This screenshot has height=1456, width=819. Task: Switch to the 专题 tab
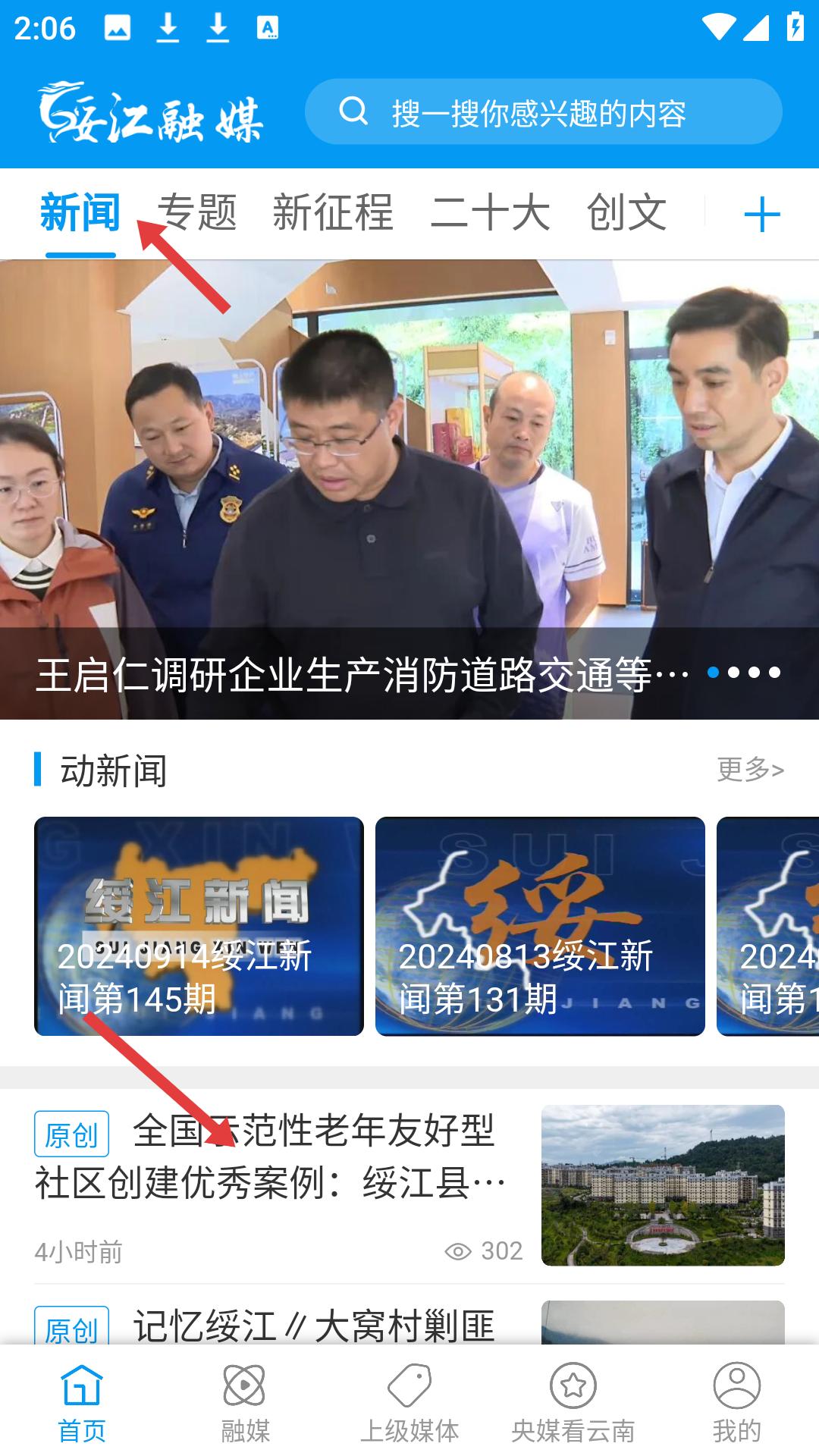click(x=196, y=213)
